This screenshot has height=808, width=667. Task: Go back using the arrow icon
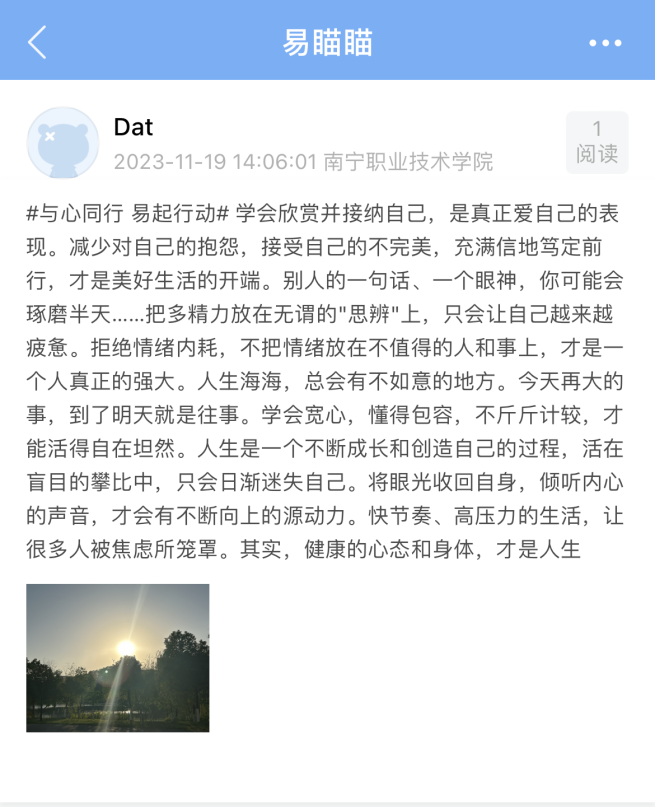pyautogui.click(x=37, y=42)
